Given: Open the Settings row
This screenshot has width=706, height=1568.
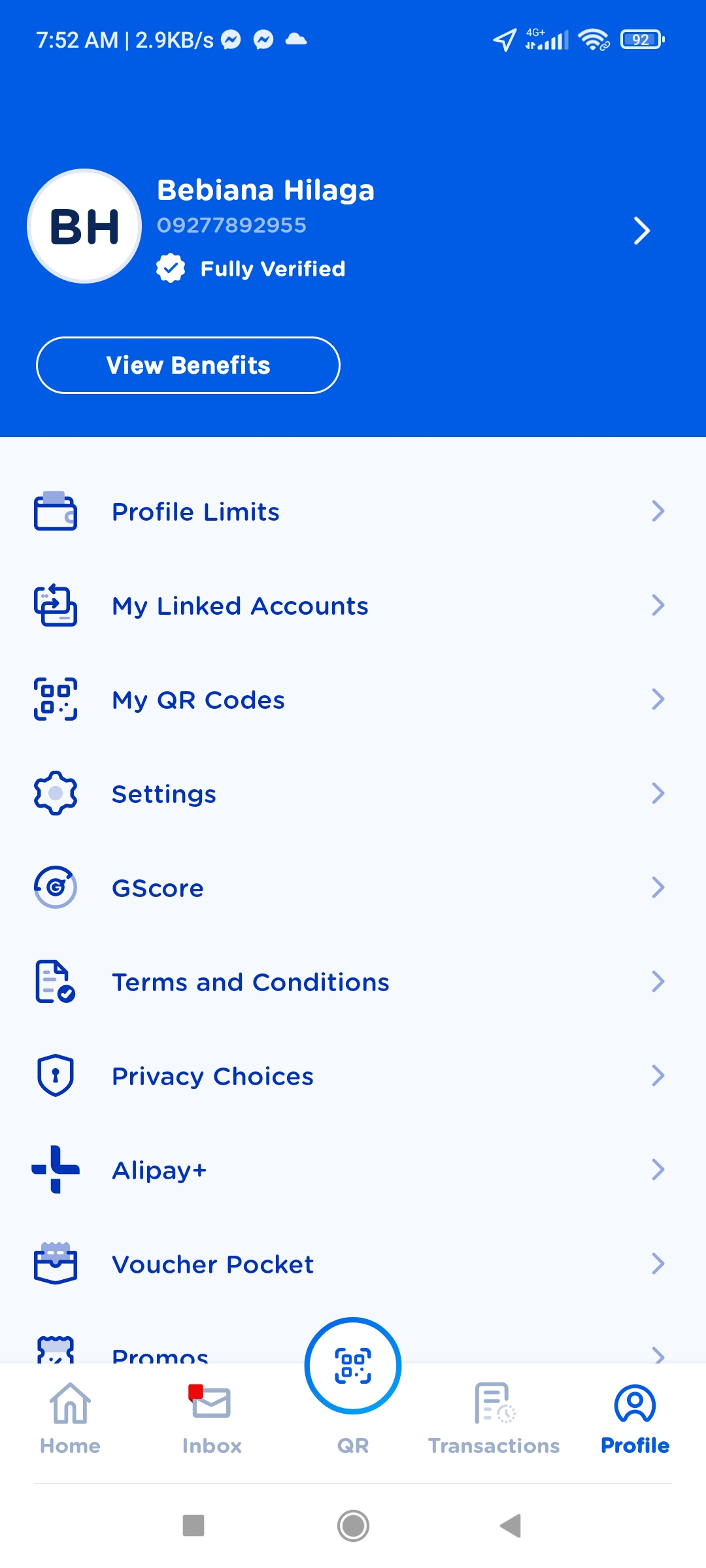Looking at the screenshot, I should 353,794.
